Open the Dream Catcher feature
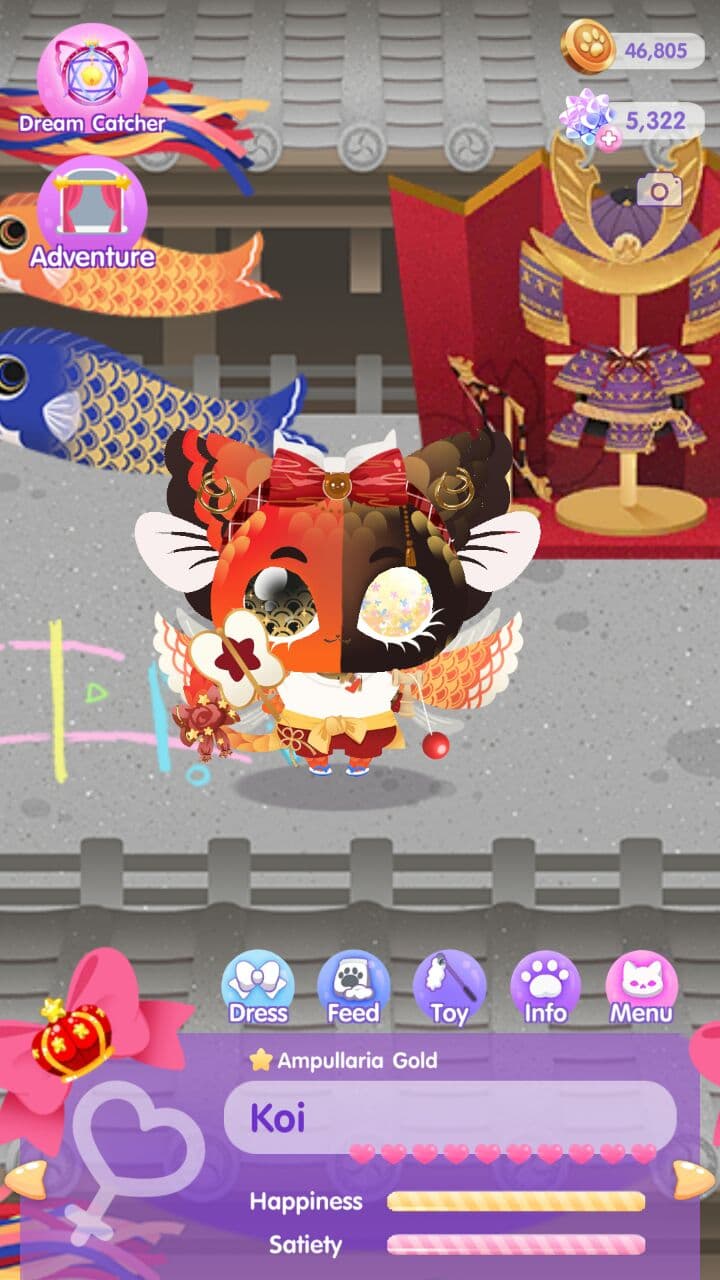Image resolution: width=720 pixels, height=1280 pixels. coord(92,80)
